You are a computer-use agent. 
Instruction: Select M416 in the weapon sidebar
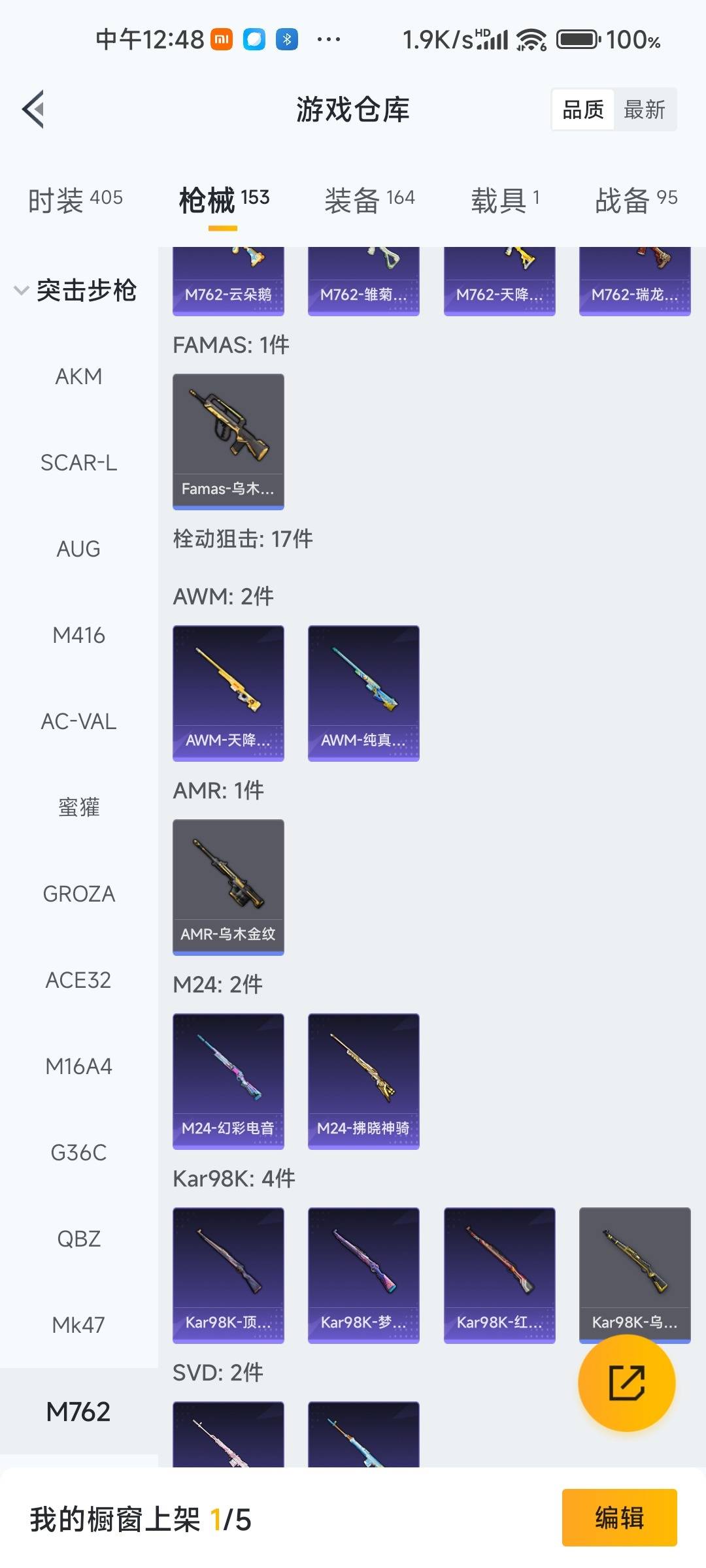point(79,635)
